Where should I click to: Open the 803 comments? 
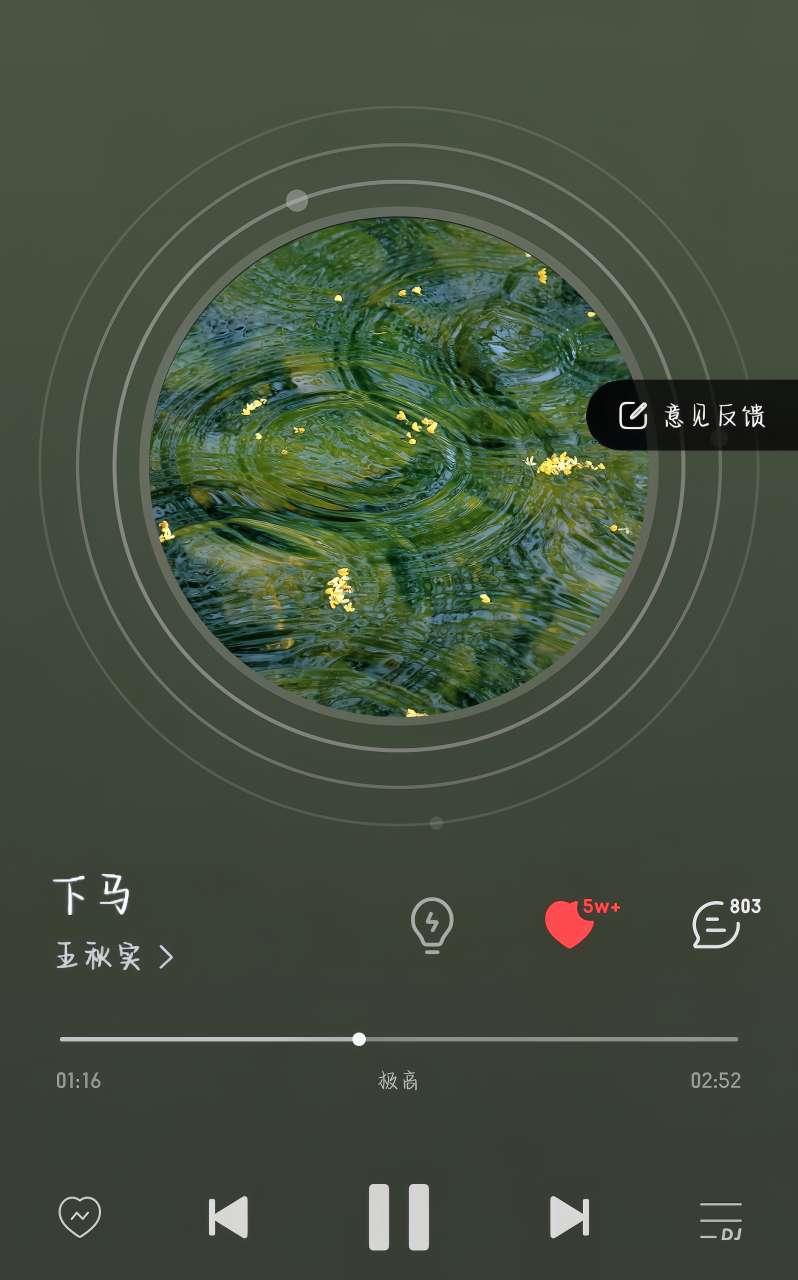point(717,924)
